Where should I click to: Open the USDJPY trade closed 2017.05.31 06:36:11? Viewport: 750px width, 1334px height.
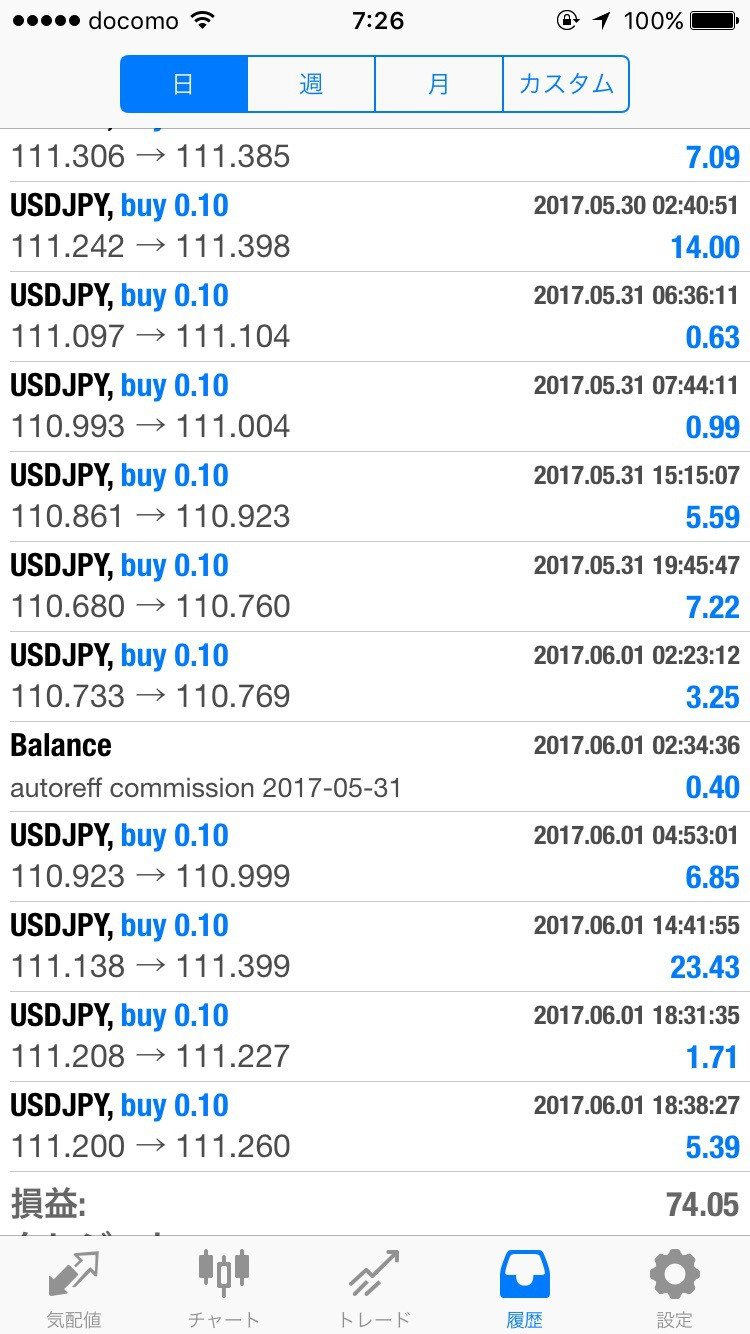tap(375, 317)
